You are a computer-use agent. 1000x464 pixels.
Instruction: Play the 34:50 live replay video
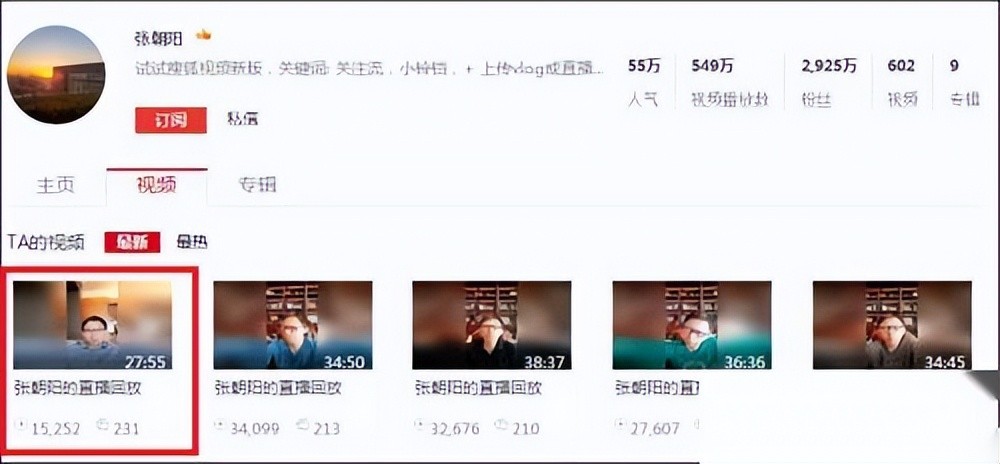tap(292, 325)
